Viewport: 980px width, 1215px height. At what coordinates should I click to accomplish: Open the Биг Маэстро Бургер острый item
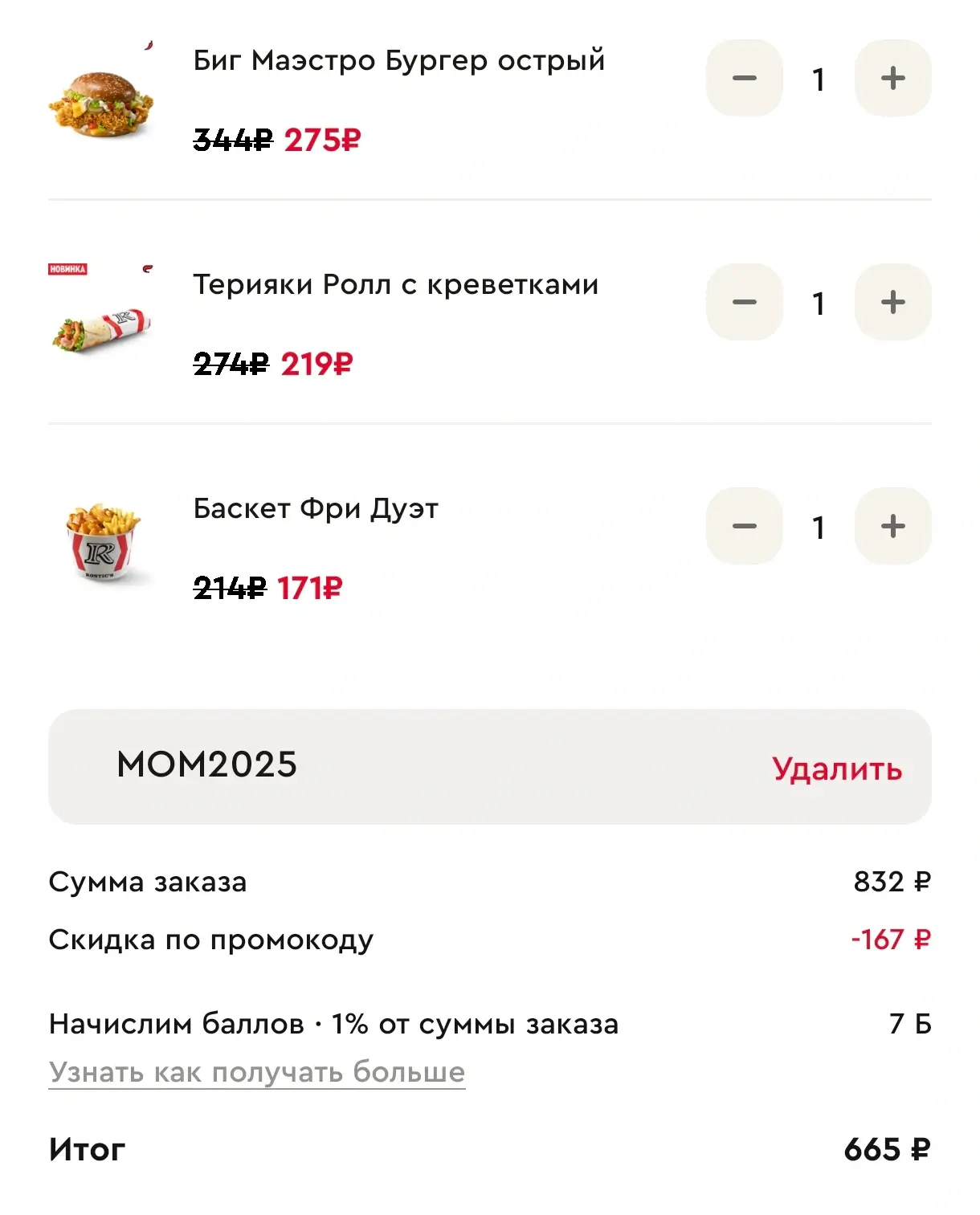coord(398,61)
